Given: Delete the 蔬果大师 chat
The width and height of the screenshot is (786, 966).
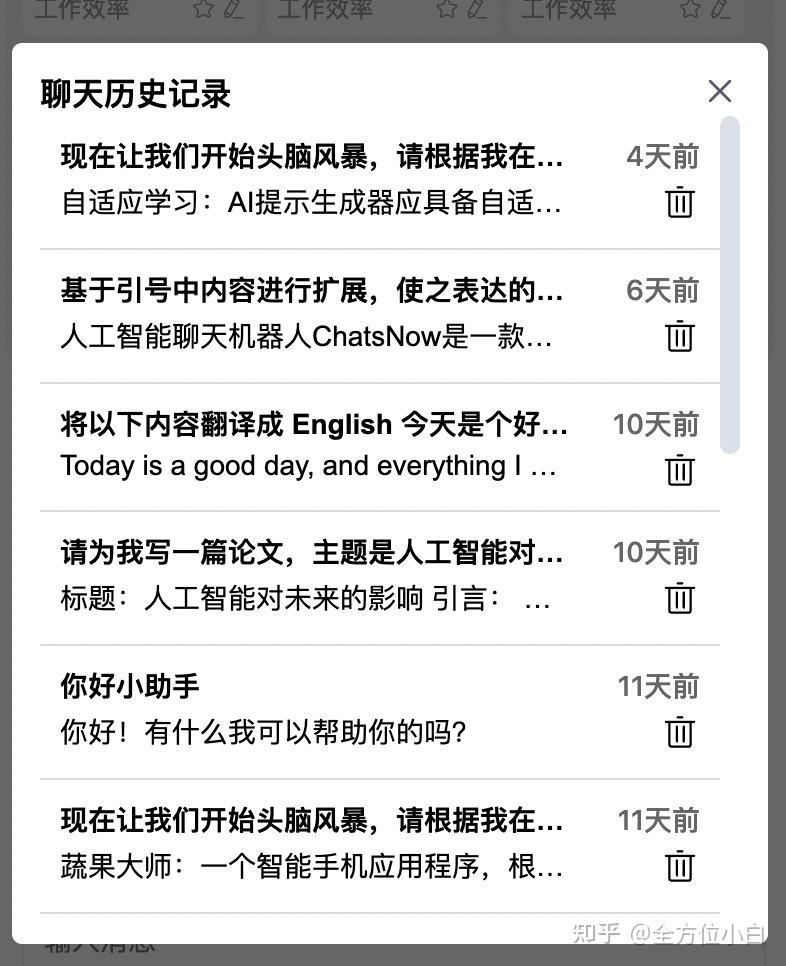Looking at the screenshot, I should coord(680,866).
